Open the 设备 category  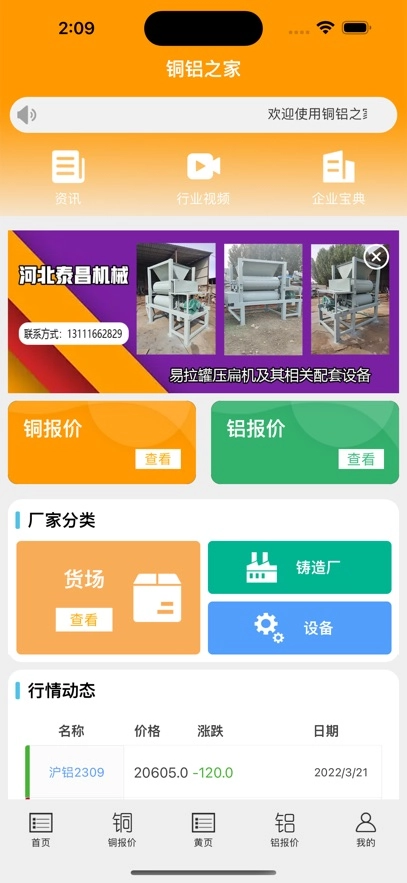tap(299, 628)
